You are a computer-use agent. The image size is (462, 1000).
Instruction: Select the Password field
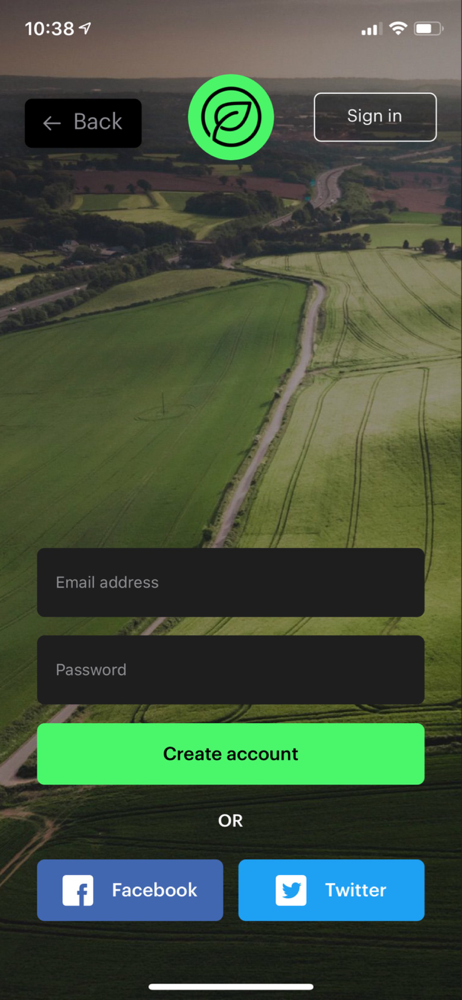(x=230, y=670)
